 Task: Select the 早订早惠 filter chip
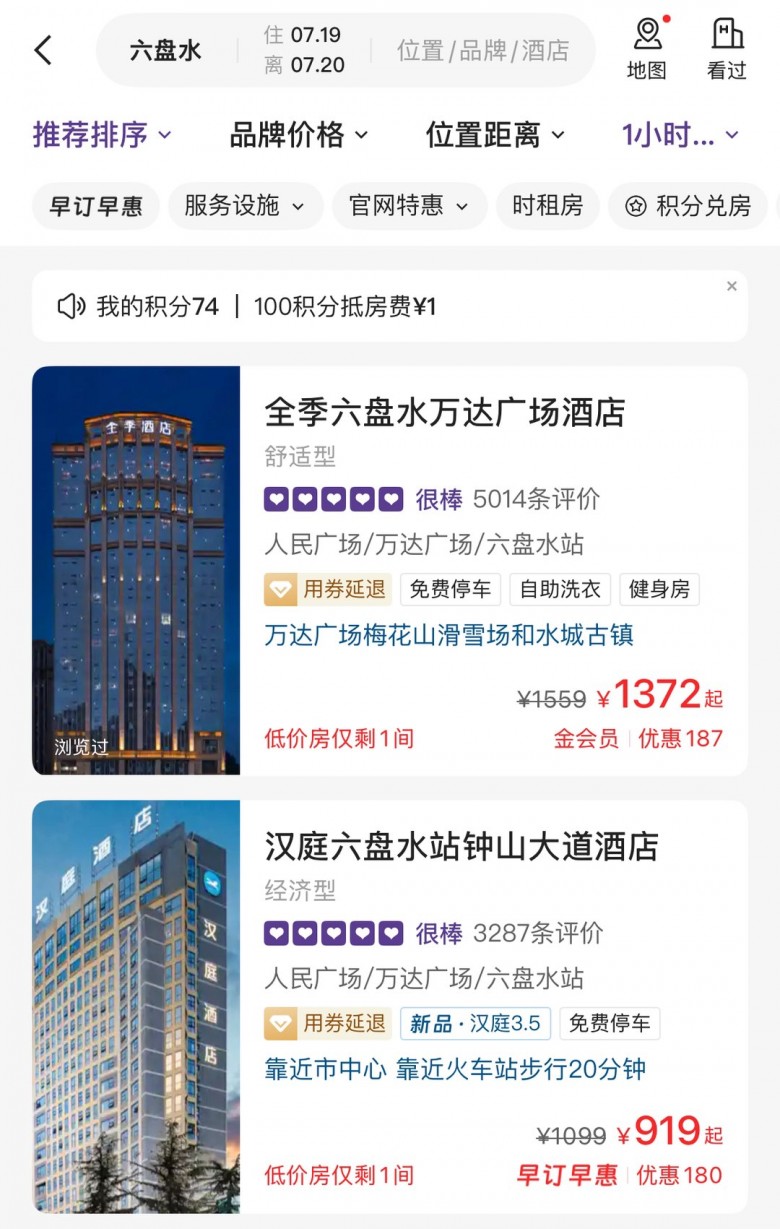96,206
